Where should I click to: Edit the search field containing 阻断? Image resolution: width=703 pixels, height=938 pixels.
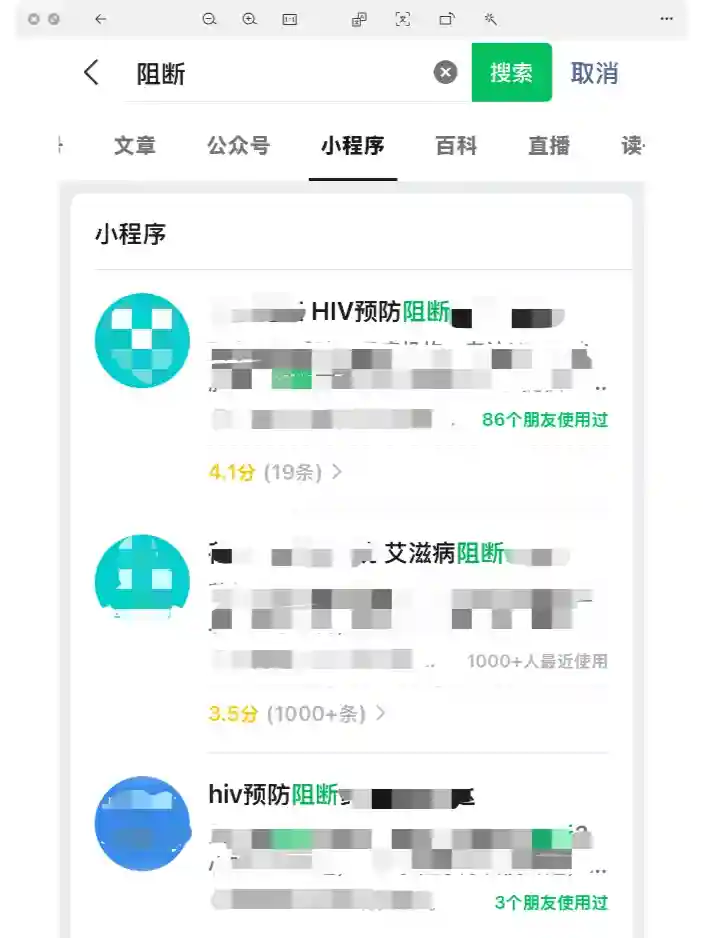click(280, 73)
